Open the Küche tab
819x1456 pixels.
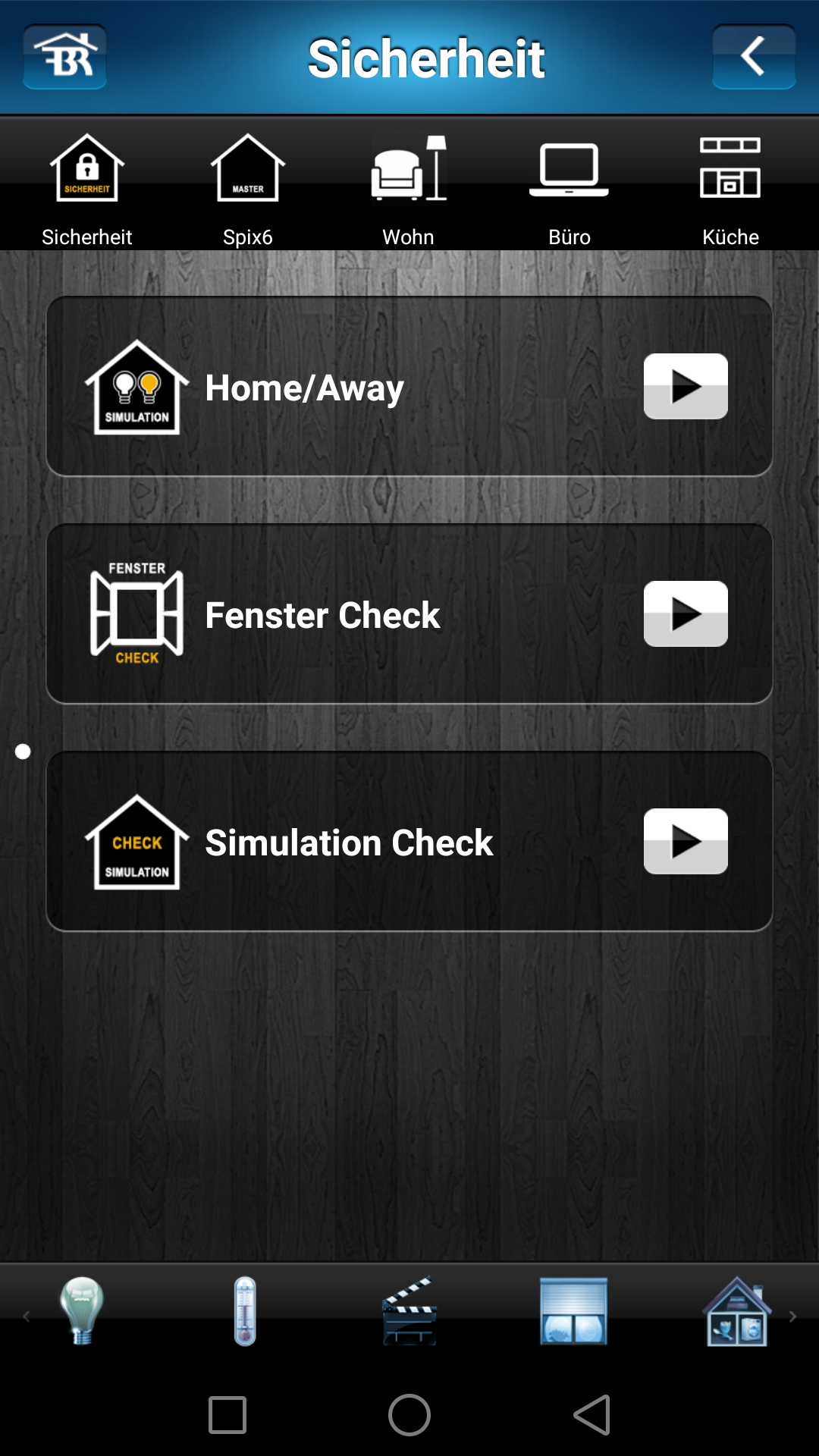click(x=730, y=190)
